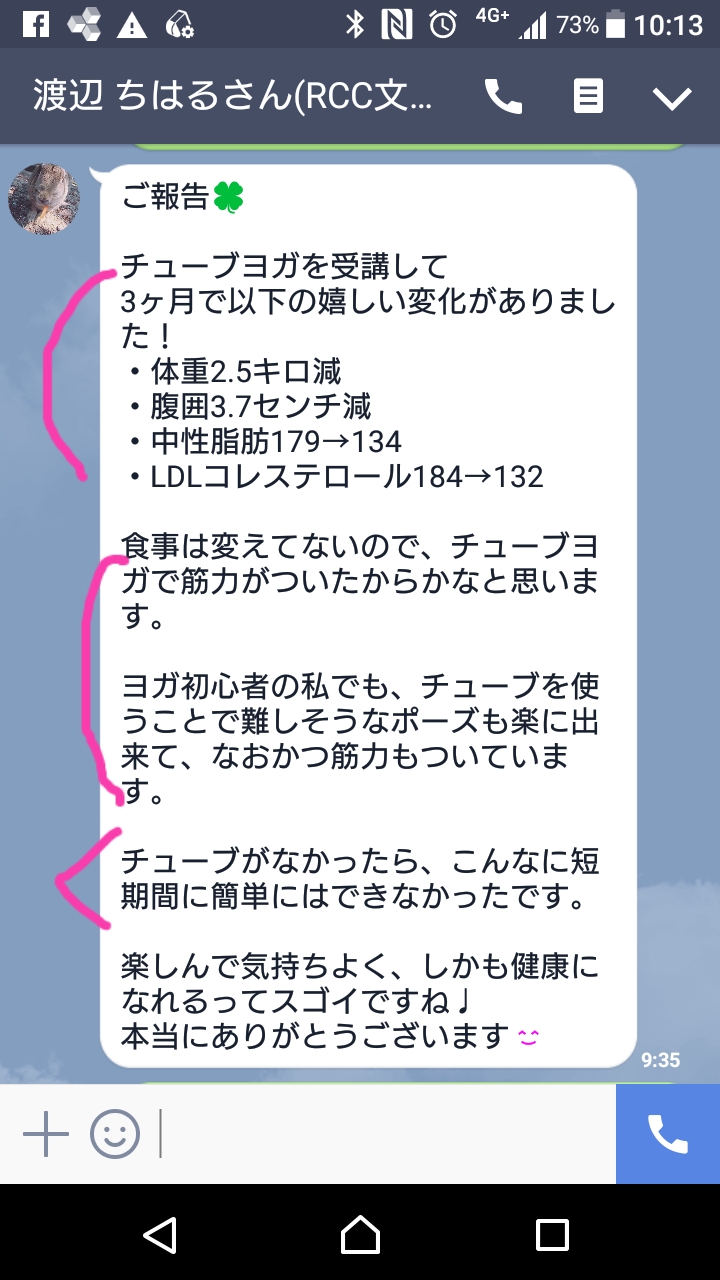Focus the message text field
Viewport: 720px width, 1280px height.
[385, 1134]
